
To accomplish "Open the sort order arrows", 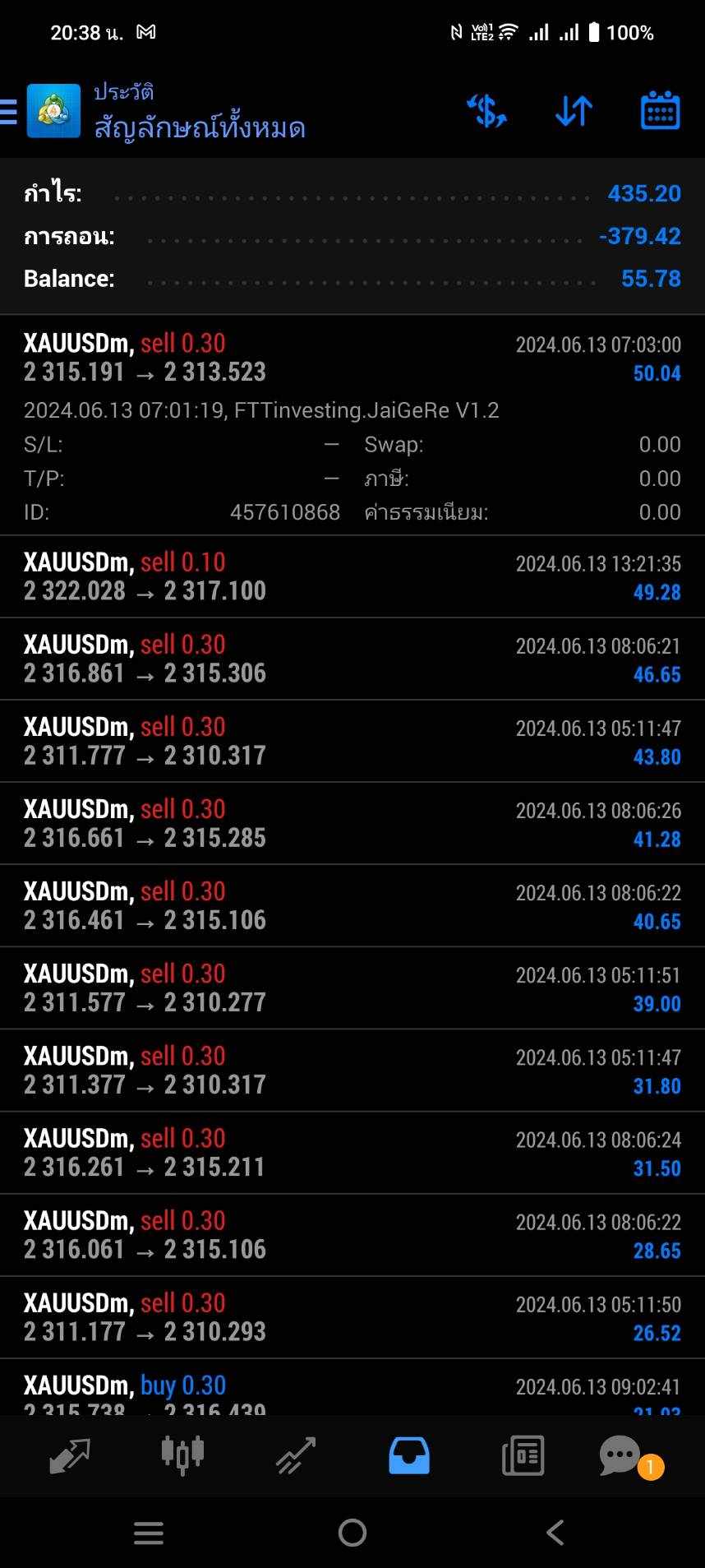I will click(x=574, y=111).
